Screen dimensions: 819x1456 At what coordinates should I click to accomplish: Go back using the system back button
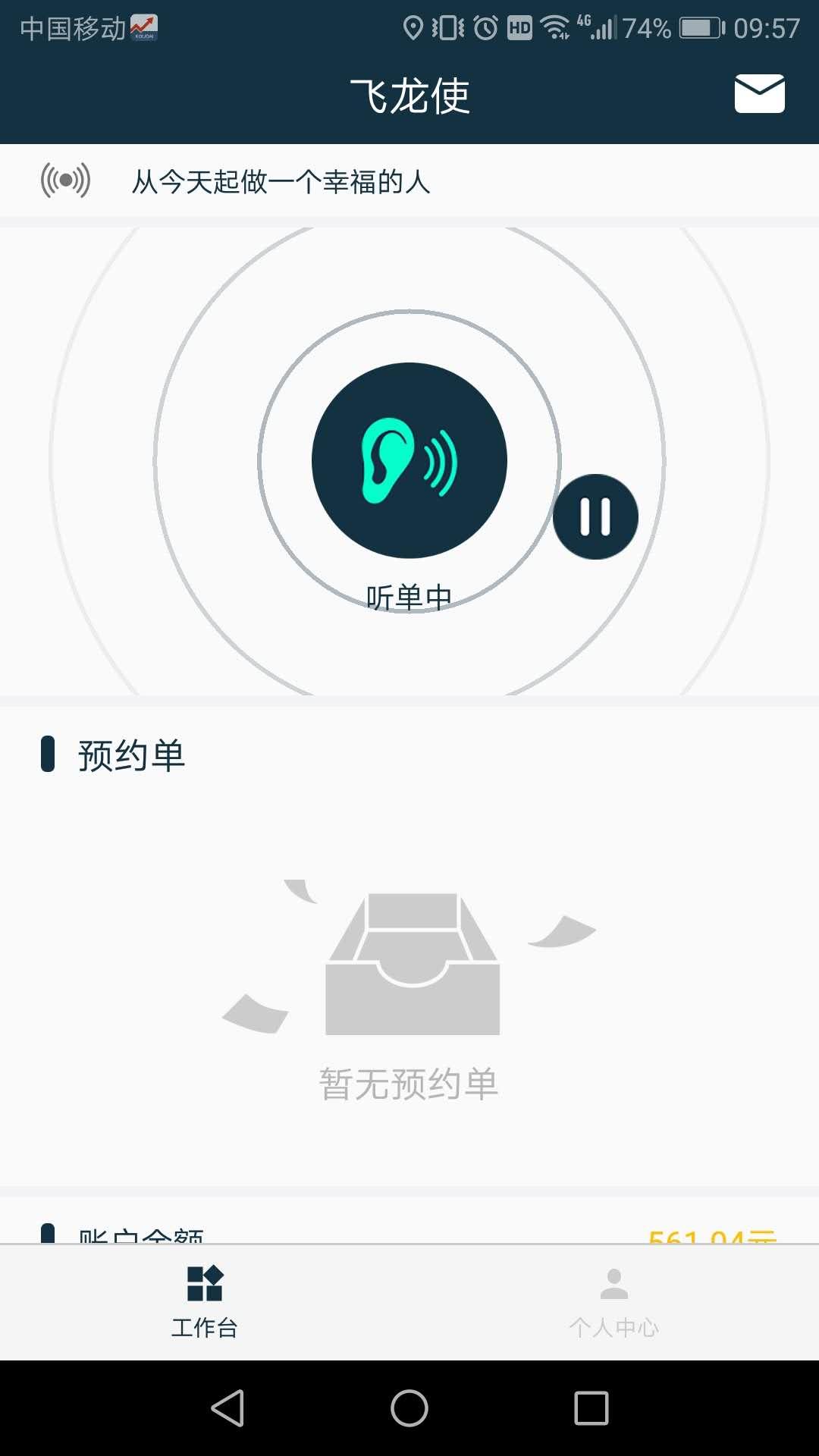coord(227,1408)
